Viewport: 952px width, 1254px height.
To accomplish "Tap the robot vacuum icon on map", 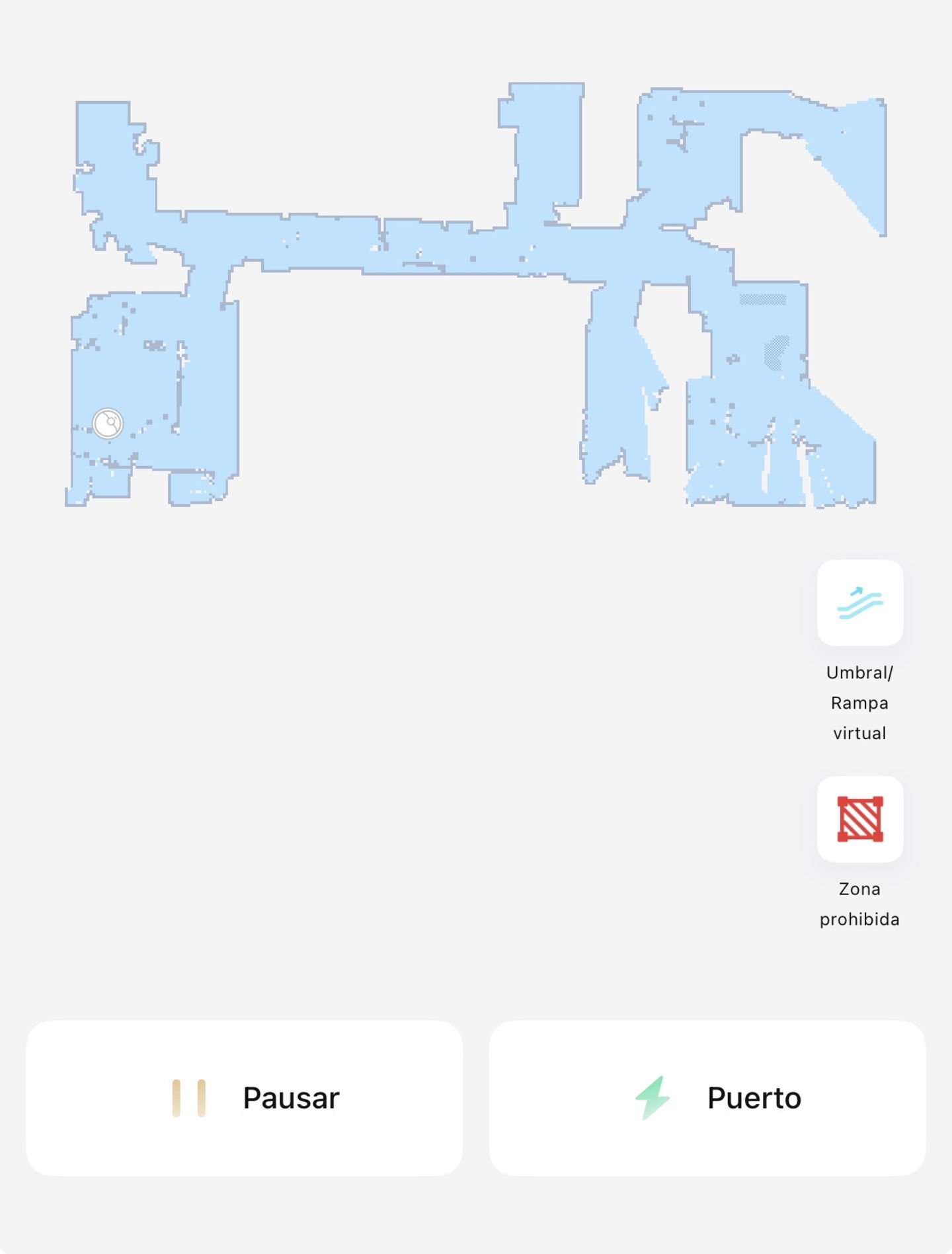I will point(108,423).
